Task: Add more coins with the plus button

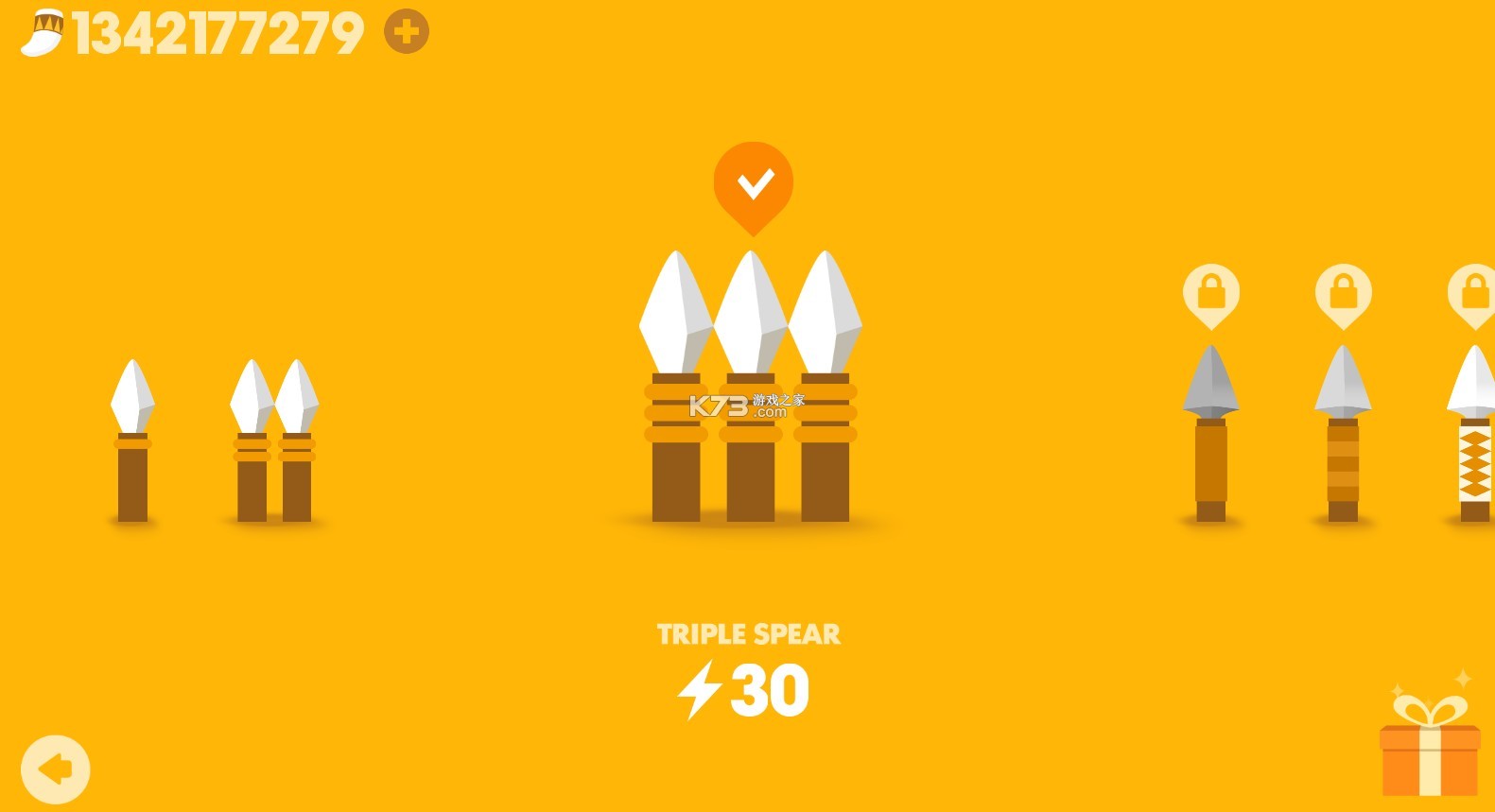Action: (407, 32)
